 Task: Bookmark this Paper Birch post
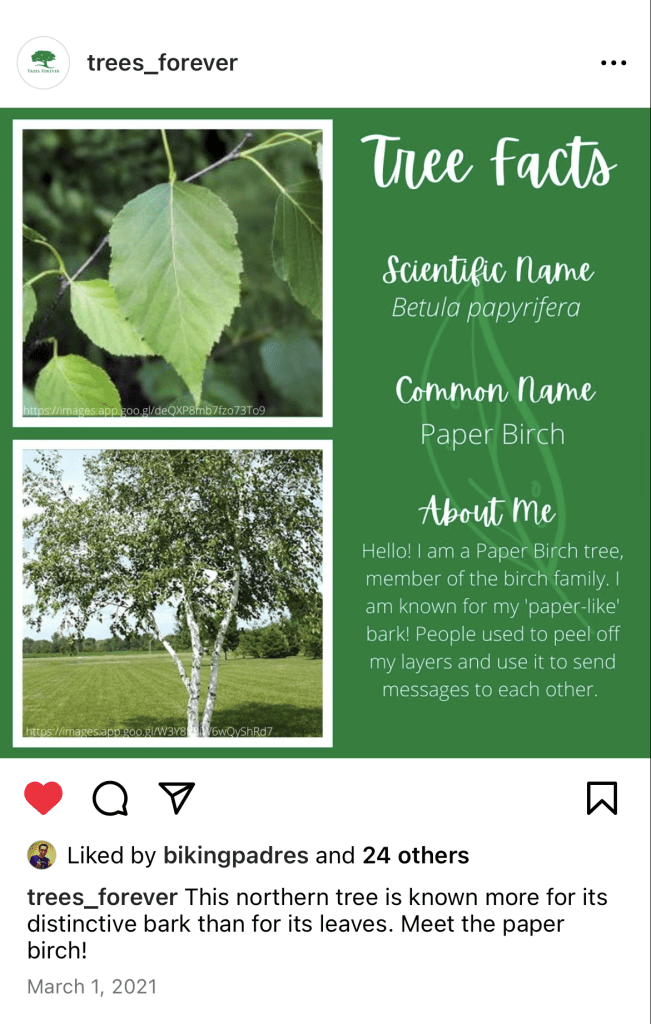pyautogui.click(x=601, y=797)
